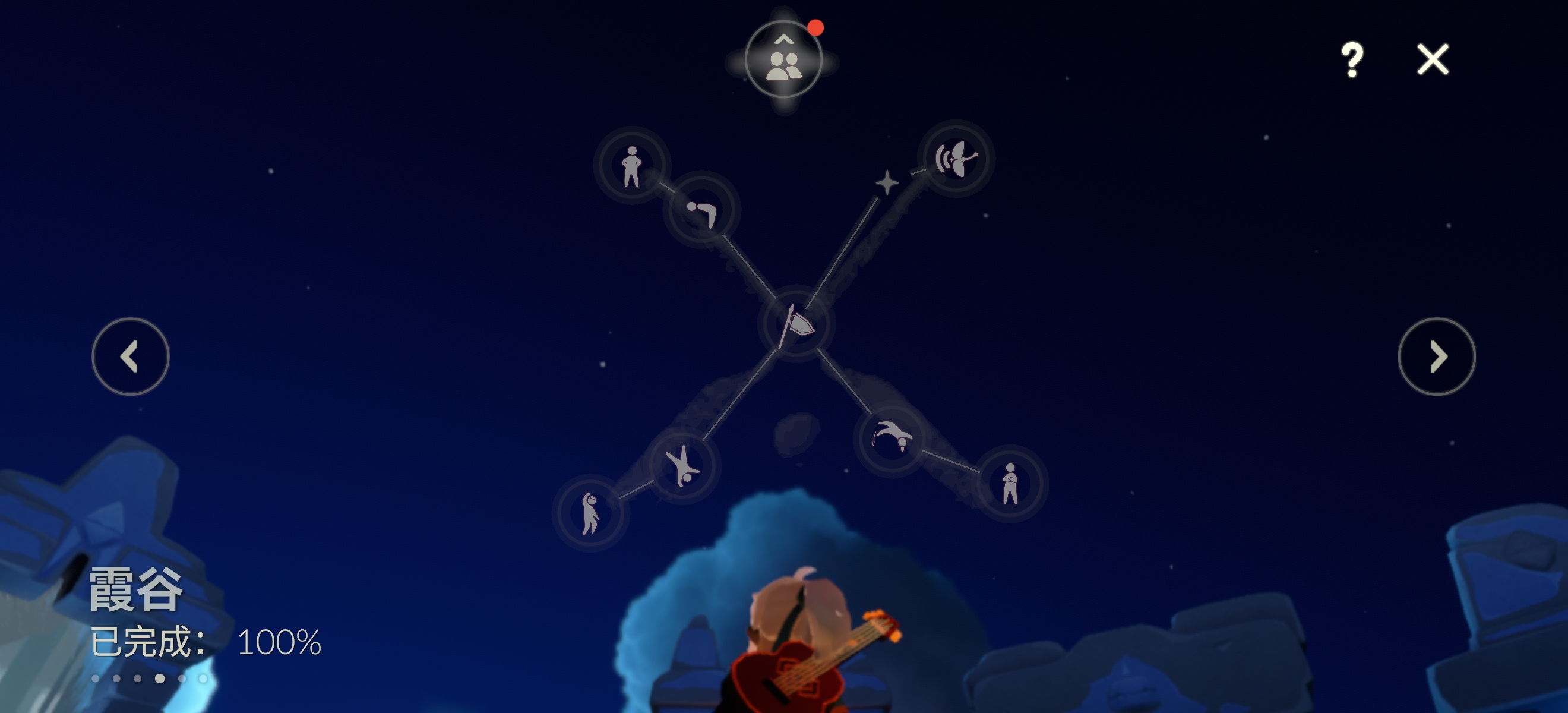
Task: Select the backflip spirit node
Action: 891,438
